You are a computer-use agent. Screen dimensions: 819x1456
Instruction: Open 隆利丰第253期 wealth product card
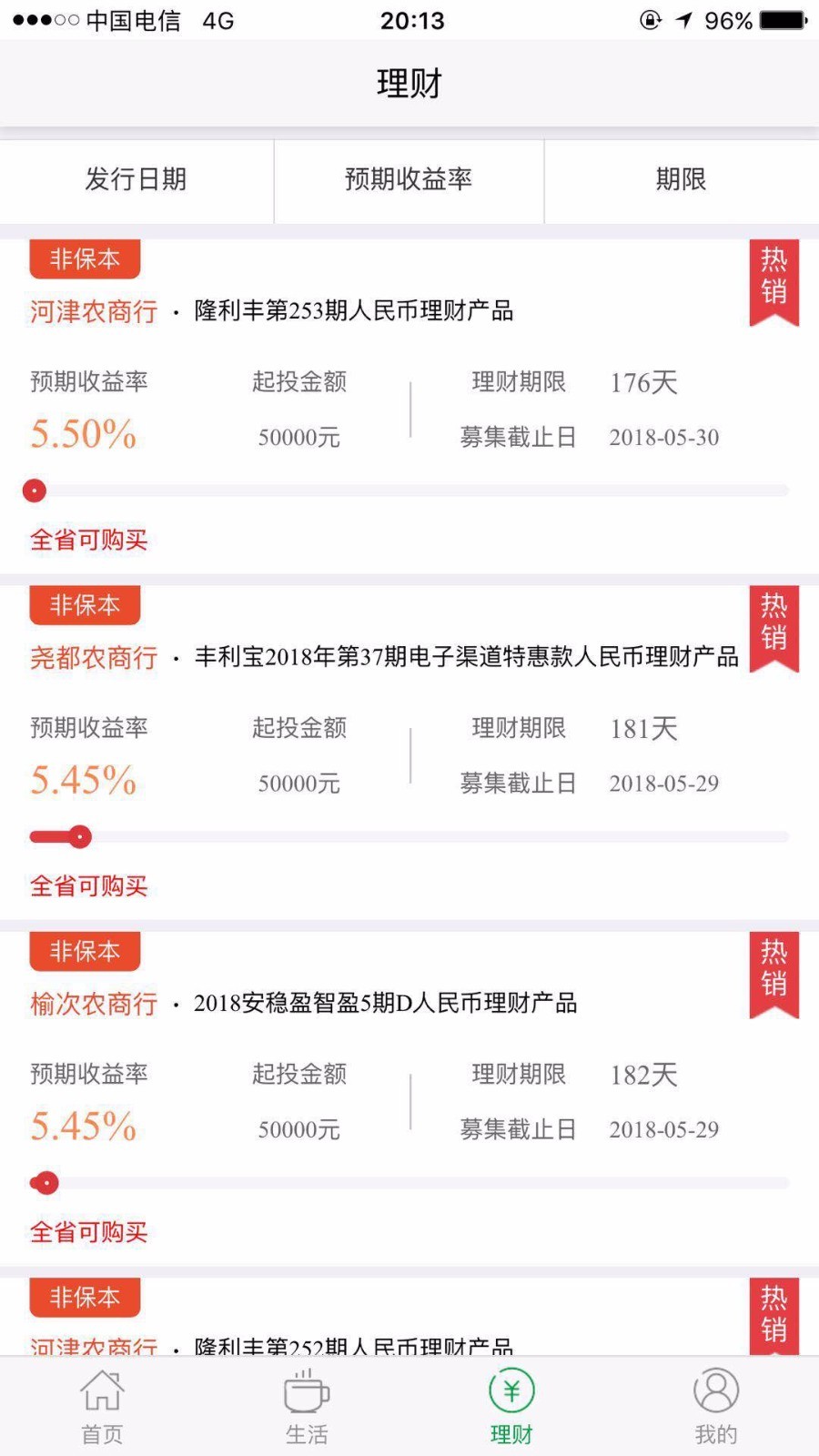(354, 311)
